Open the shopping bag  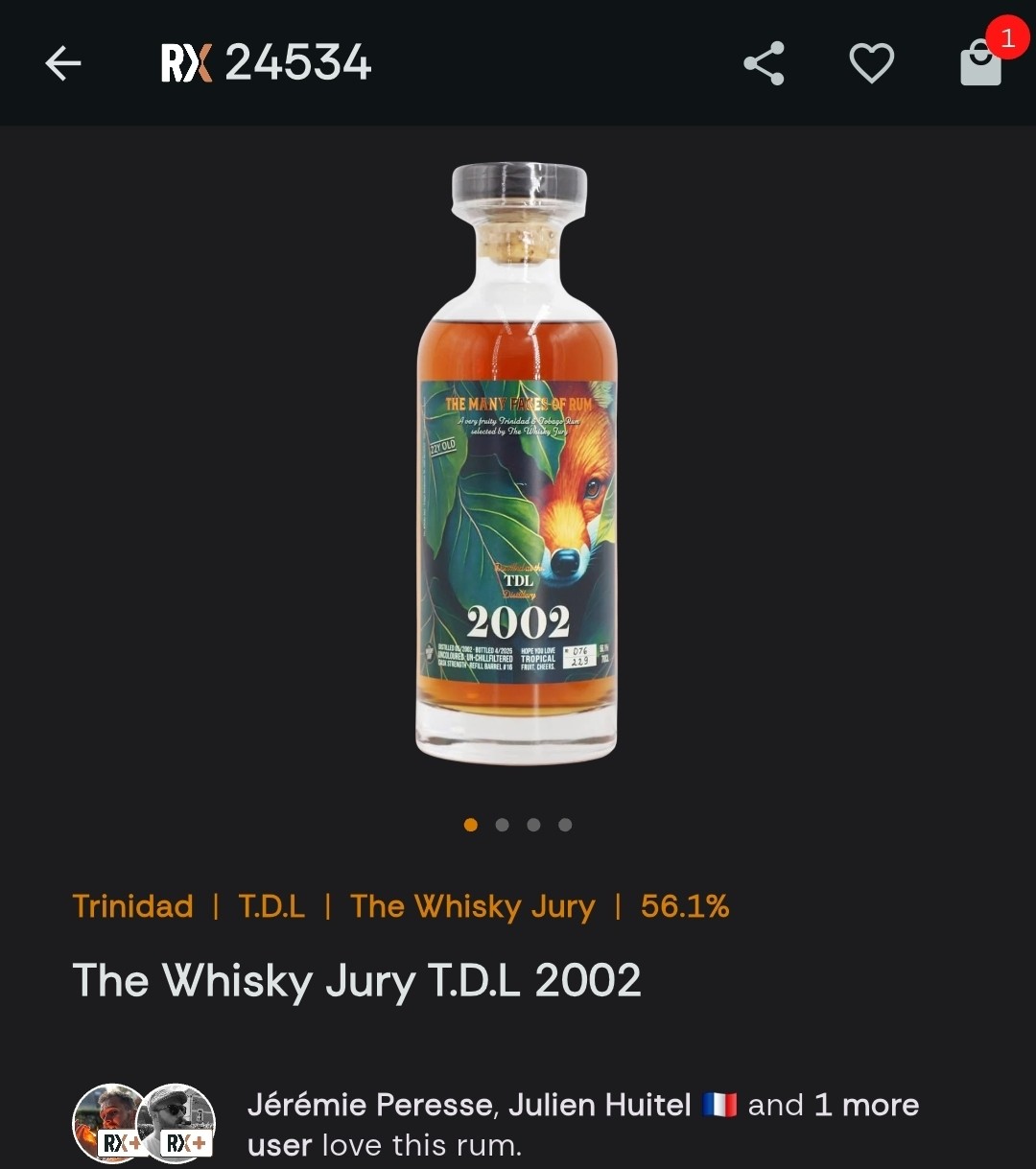(x=980, y=63)
